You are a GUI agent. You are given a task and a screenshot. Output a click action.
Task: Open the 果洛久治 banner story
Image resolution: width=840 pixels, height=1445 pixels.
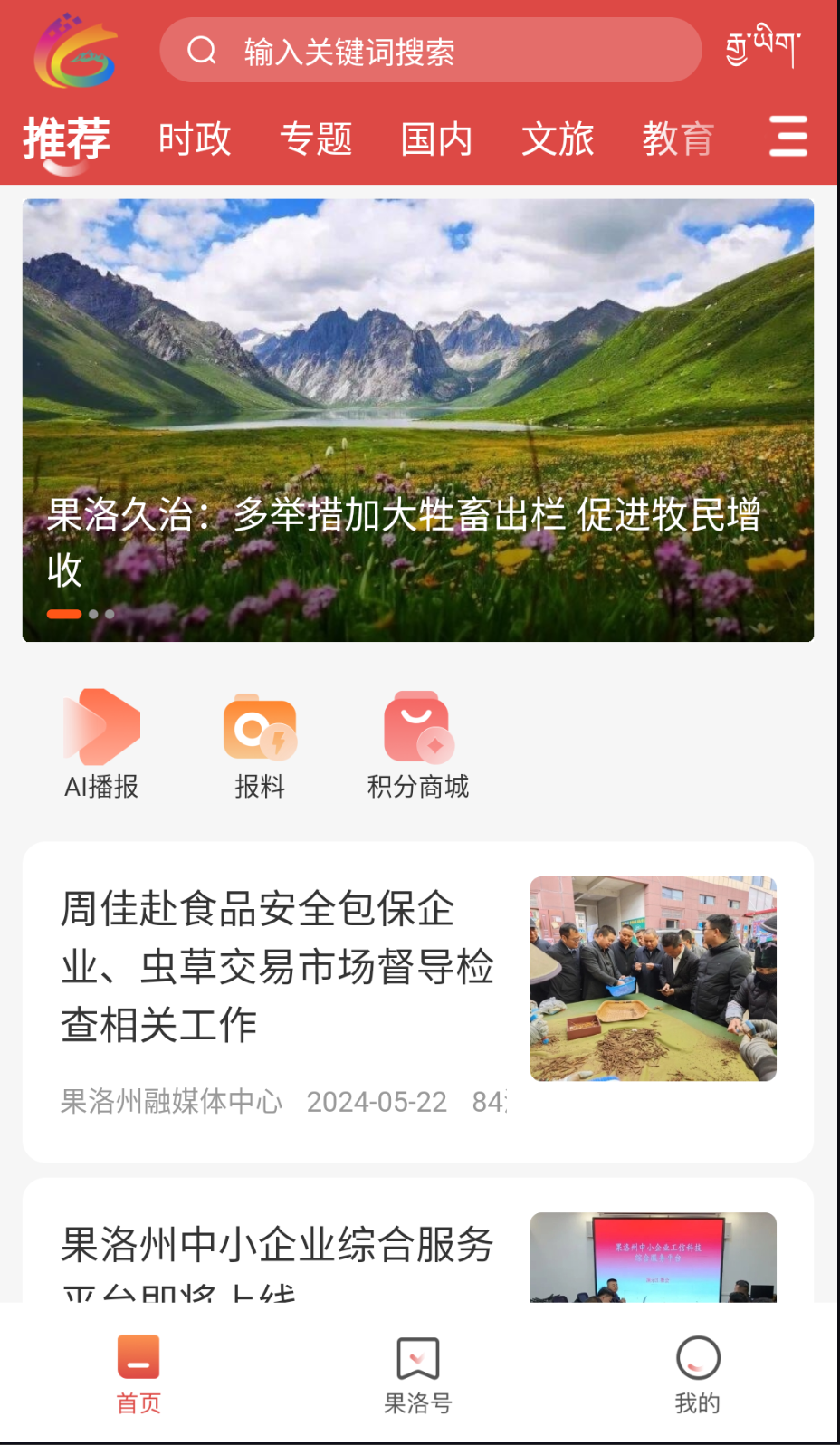[418, 420]
